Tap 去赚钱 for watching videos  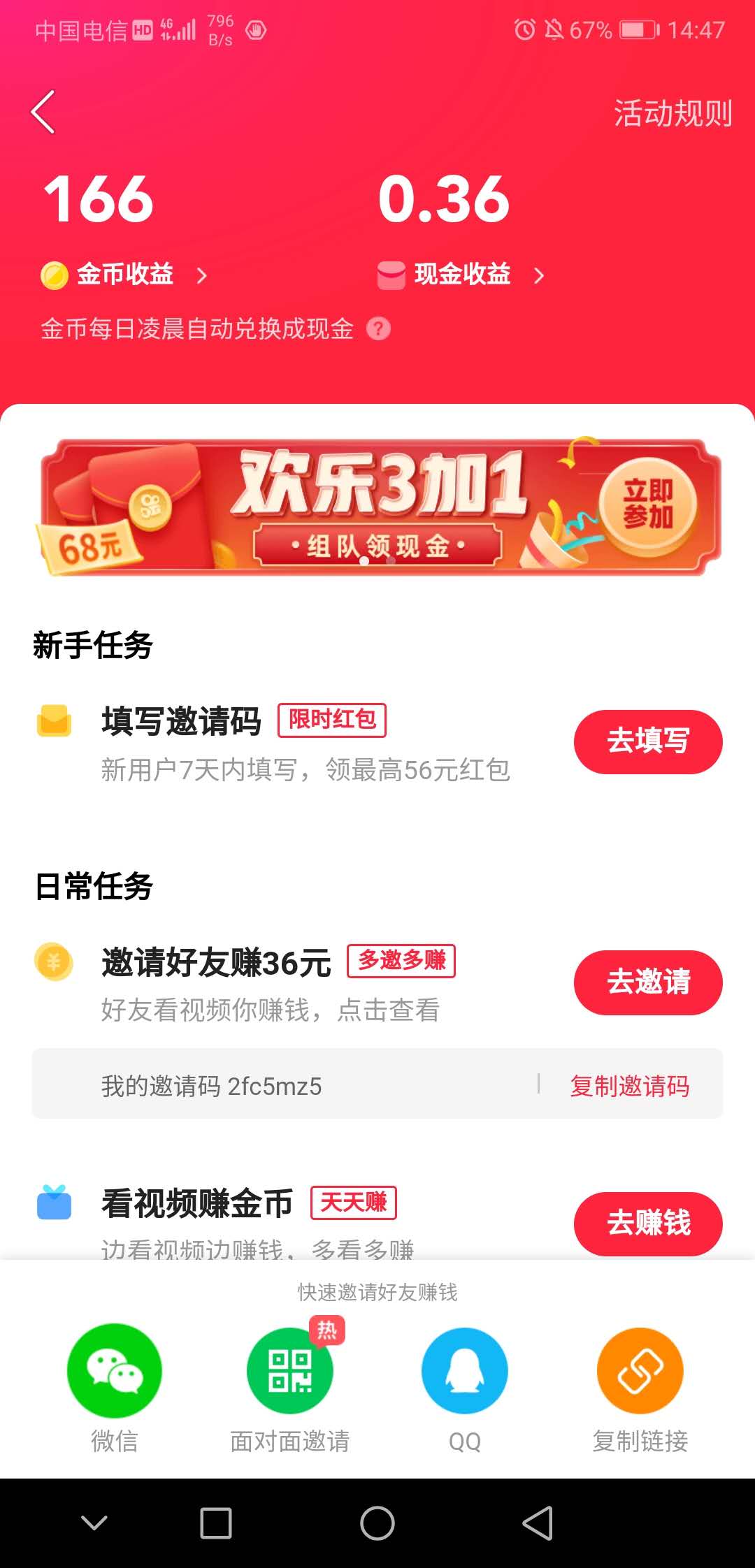click(647, 1223)
